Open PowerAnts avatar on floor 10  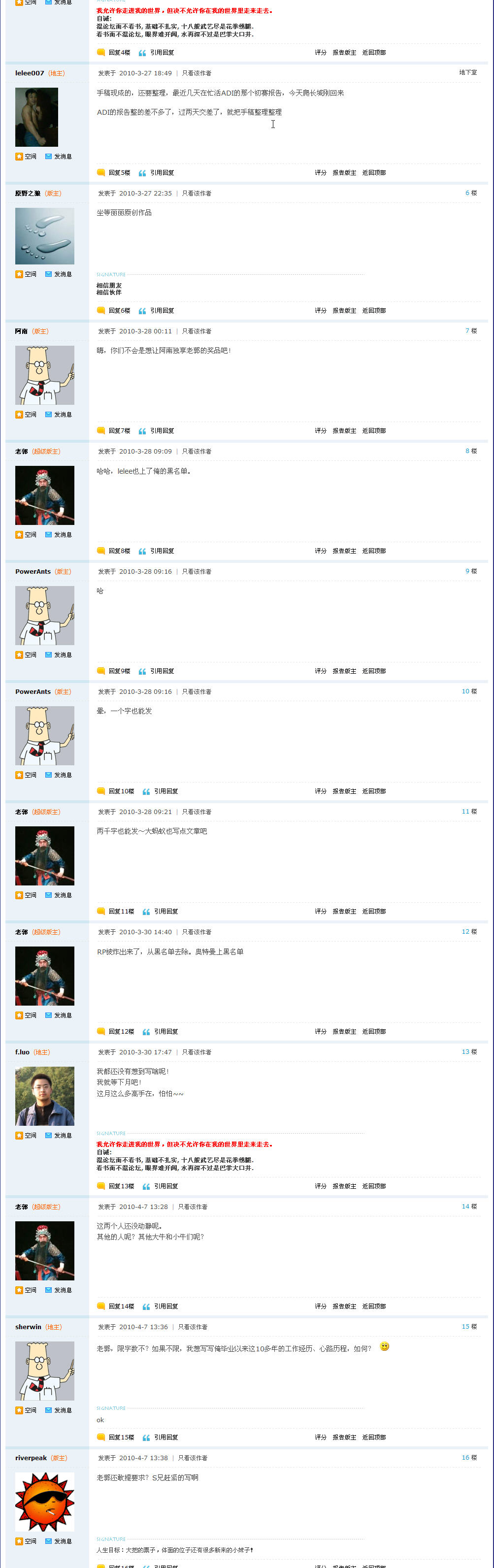click(x=44, y=735)
